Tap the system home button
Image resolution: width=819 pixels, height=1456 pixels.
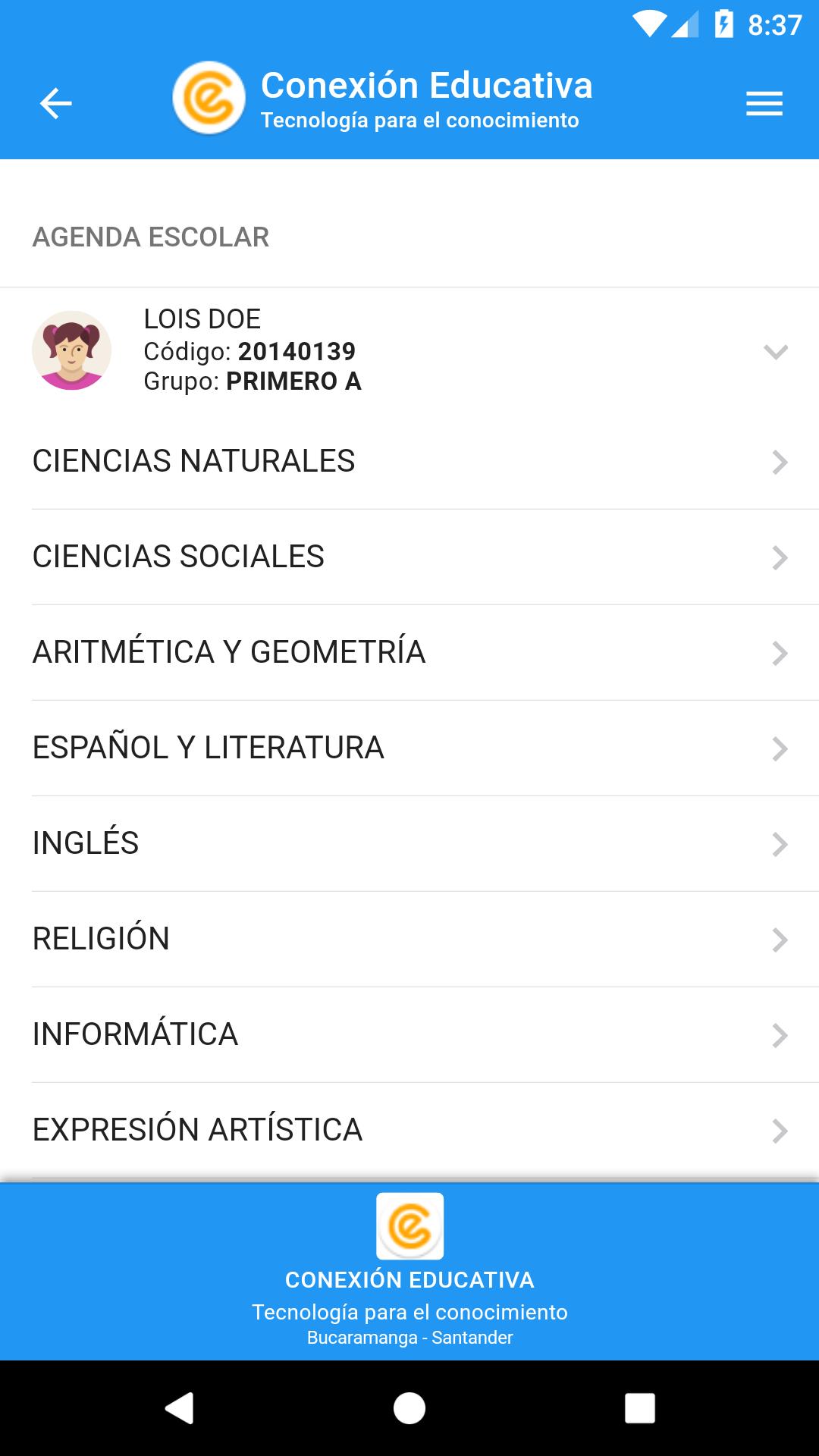point(409,1408)
